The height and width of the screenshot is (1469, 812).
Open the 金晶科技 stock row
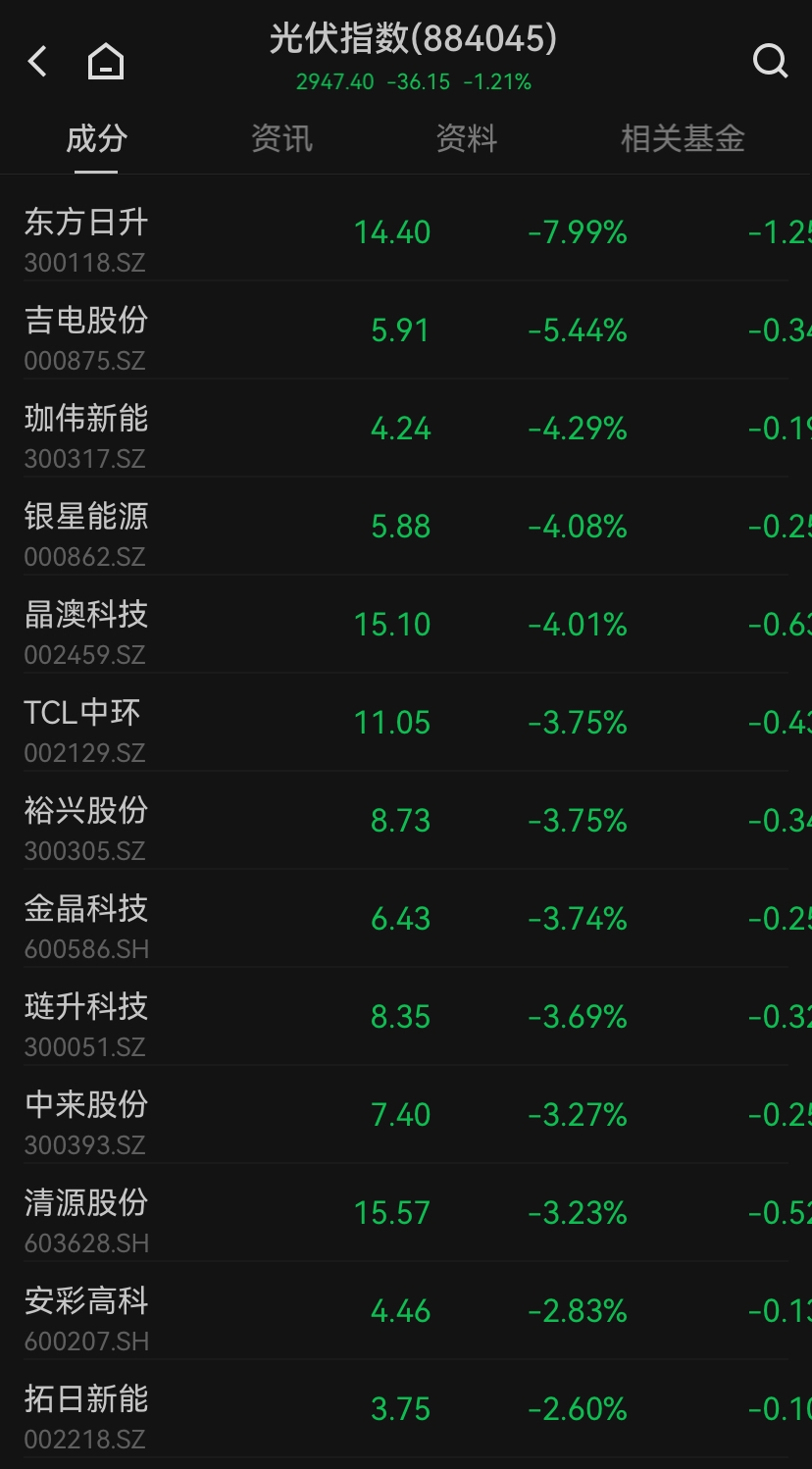tap(406, 919)
